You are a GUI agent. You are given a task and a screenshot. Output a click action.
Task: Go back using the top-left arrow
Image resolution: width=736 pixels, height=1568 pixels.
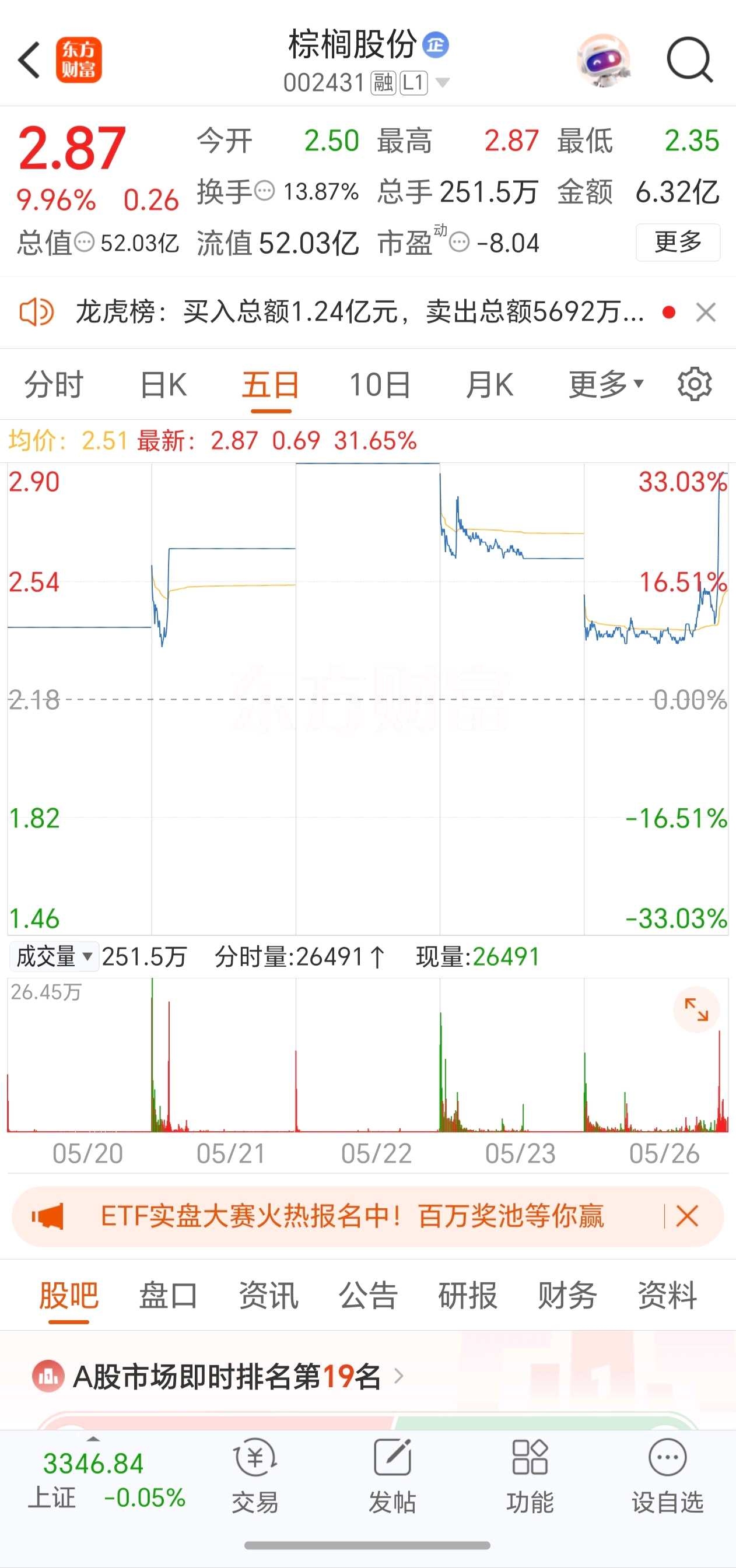pyautogui.click(x=29, y=60)
